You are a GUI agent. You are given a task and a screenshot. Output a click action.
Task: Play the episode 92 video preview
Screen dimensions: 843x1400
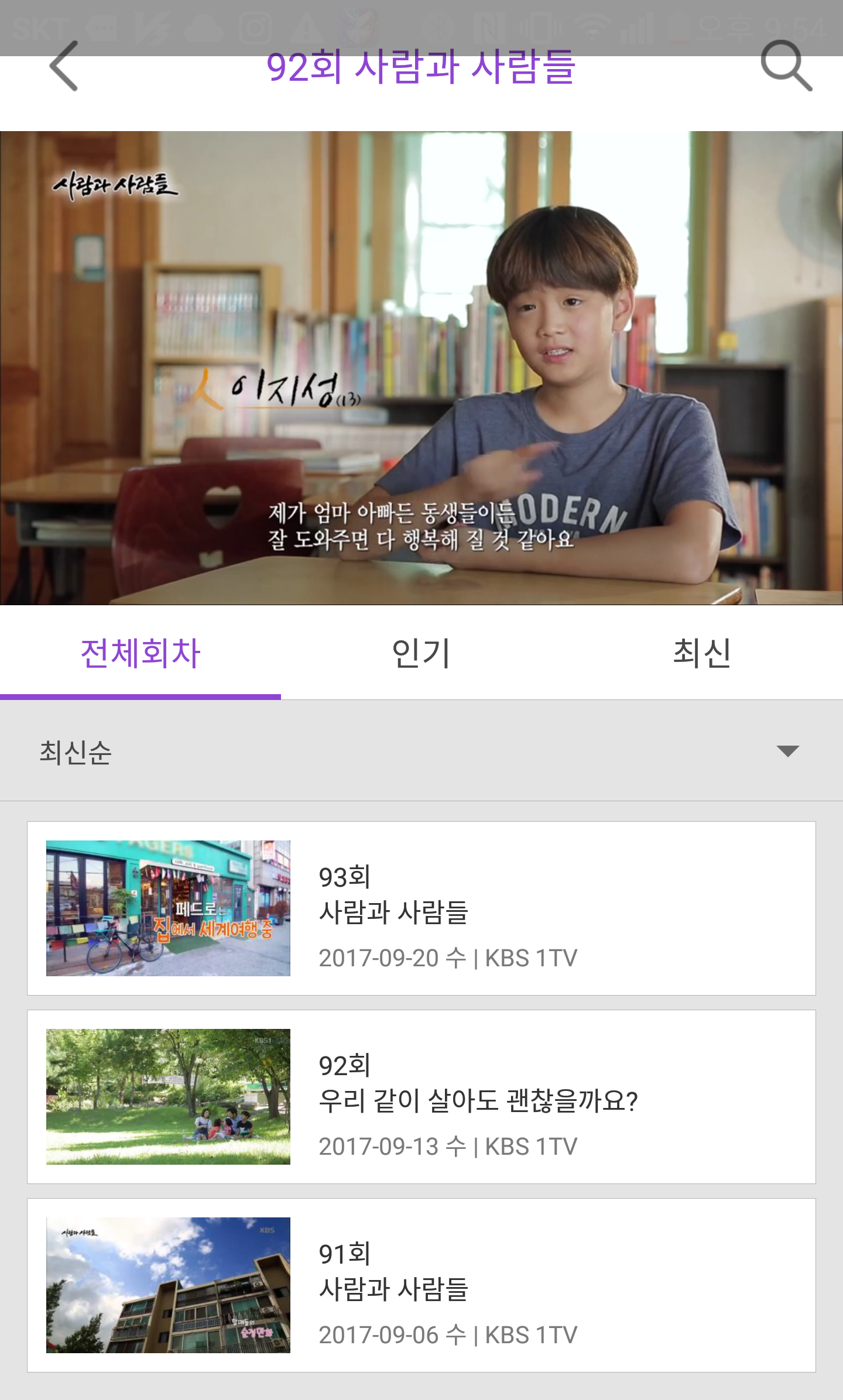pos(421,368)
